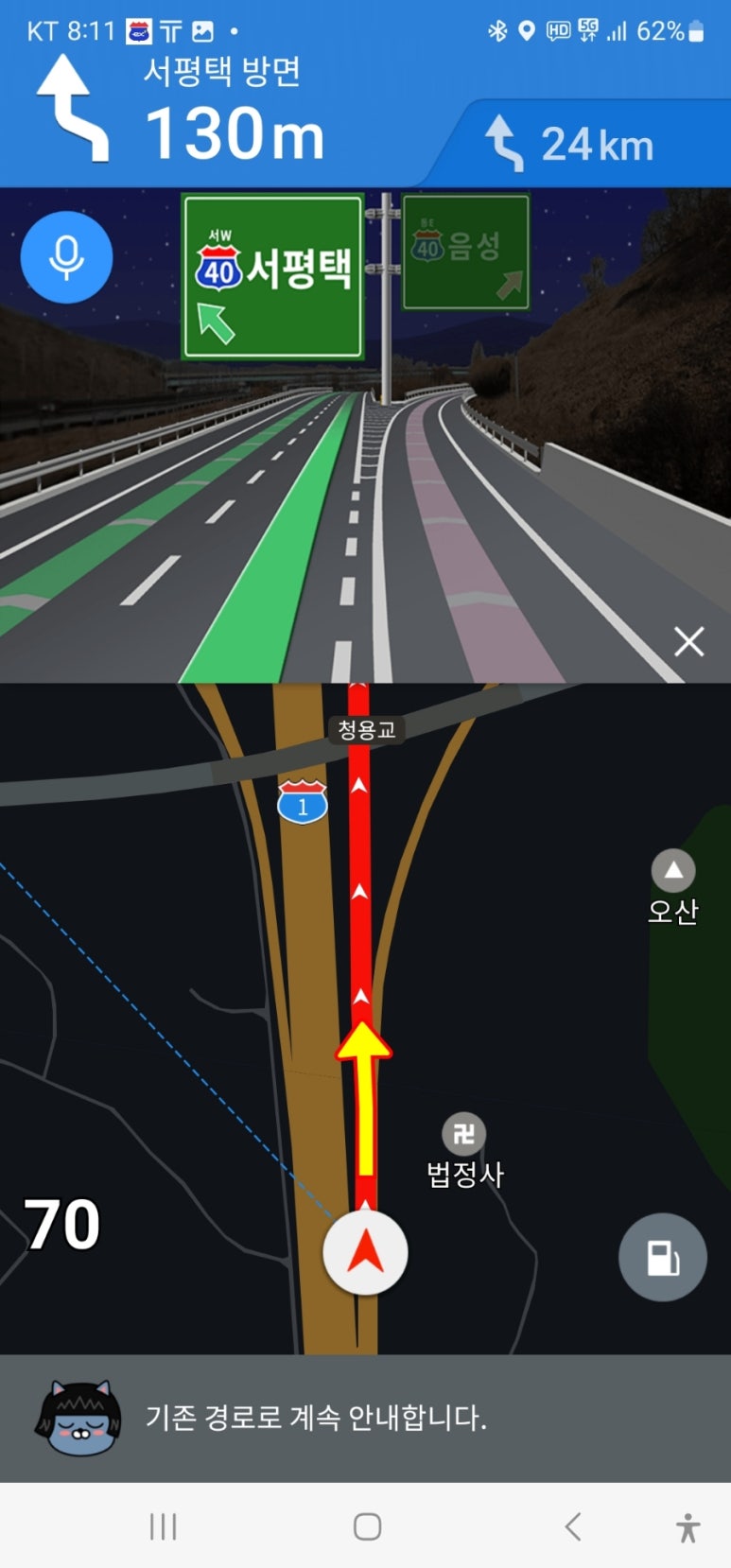
Task: Tap the current location arrow marker
Action: [x=365, y=1252]
